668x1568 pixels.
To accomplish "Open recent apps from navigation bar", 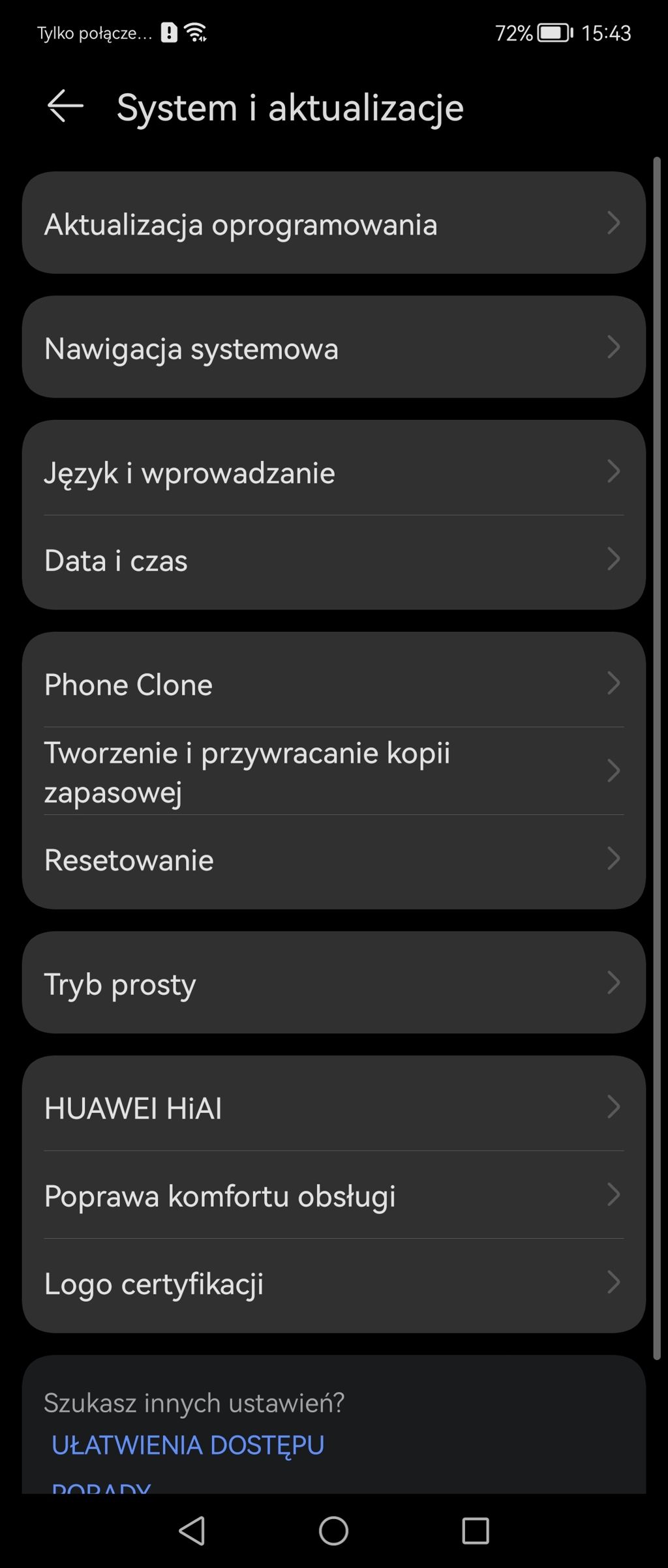I will 475,1530.
